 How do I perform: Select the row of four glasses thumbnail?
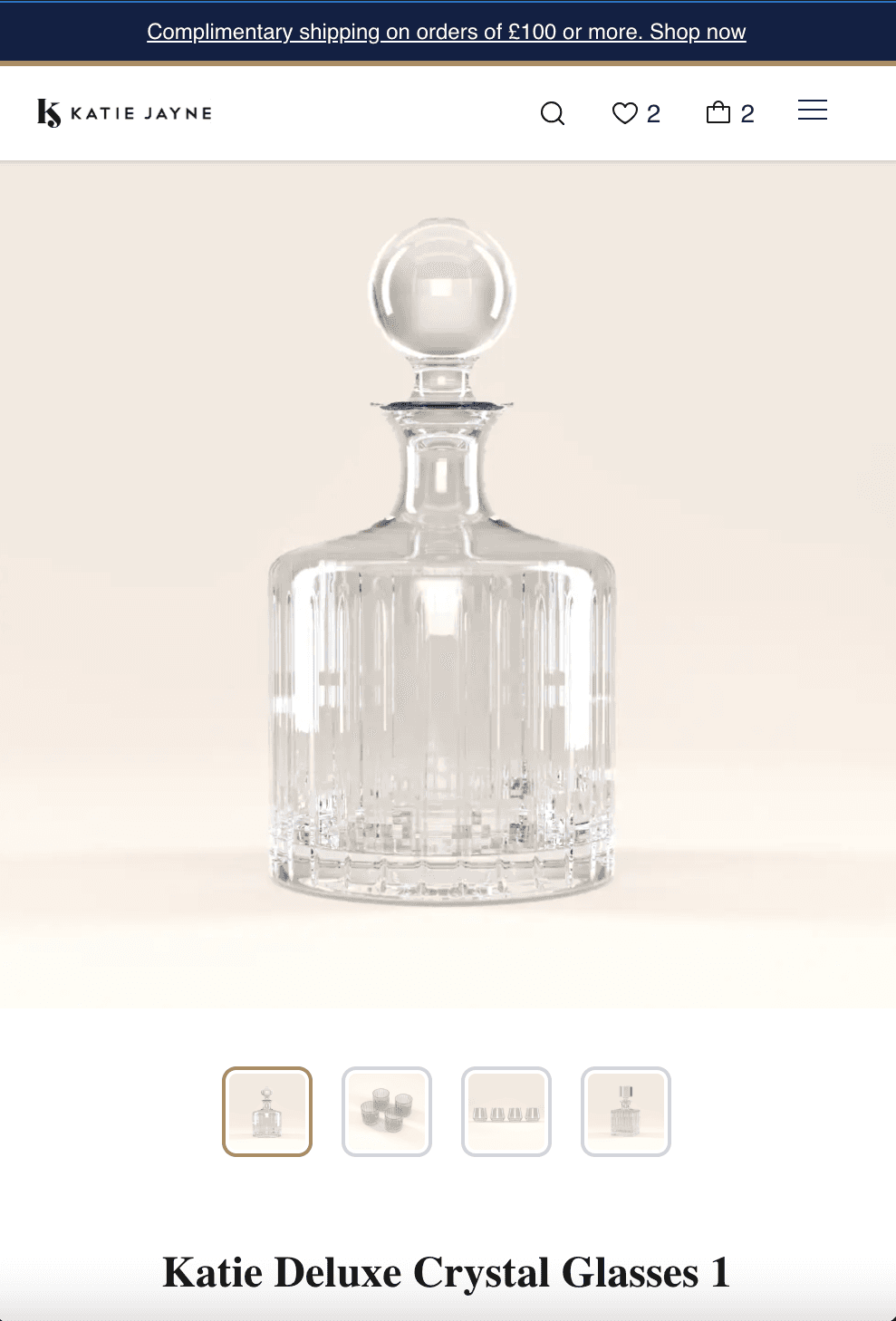click(506, 1112)
